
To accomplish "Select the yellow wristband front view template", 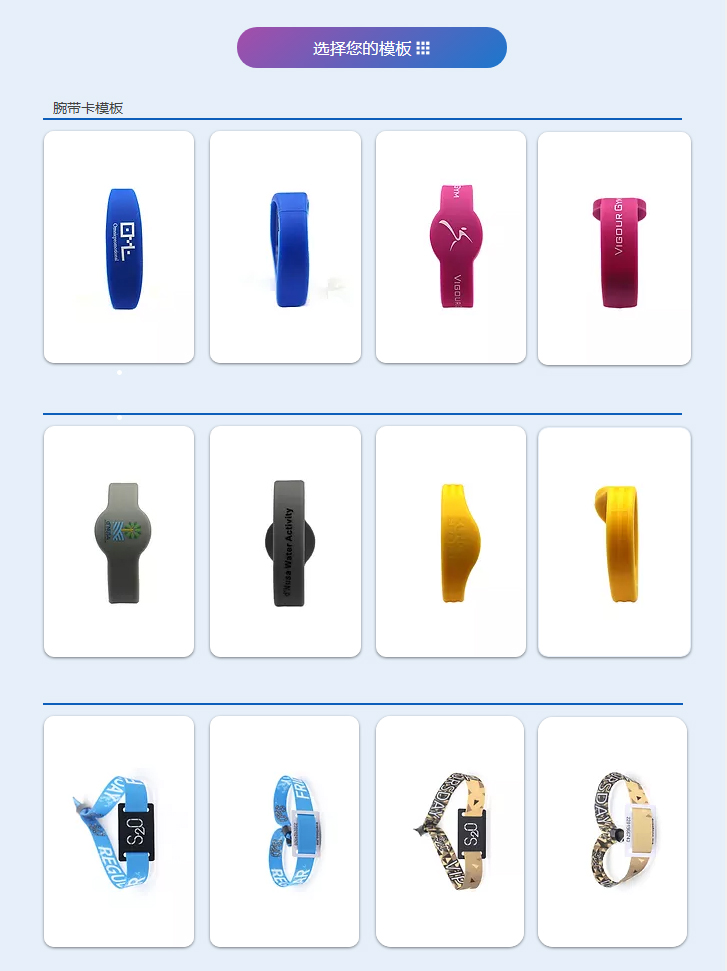I will coord(450,542).
